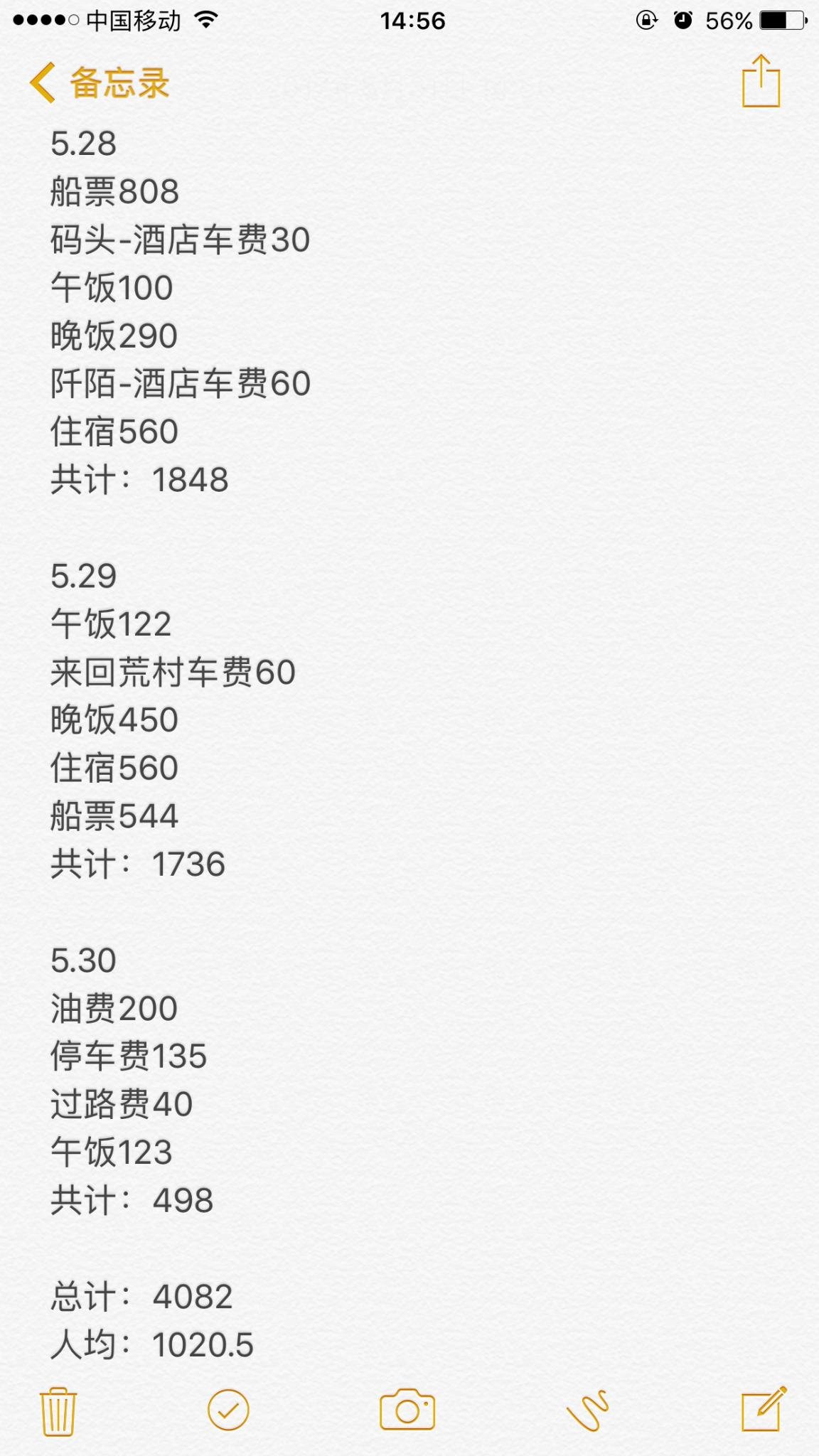The width and height of the screenshot is (819, 1456).
Task: Compose a new note
Action: [x=764, y=1409]
